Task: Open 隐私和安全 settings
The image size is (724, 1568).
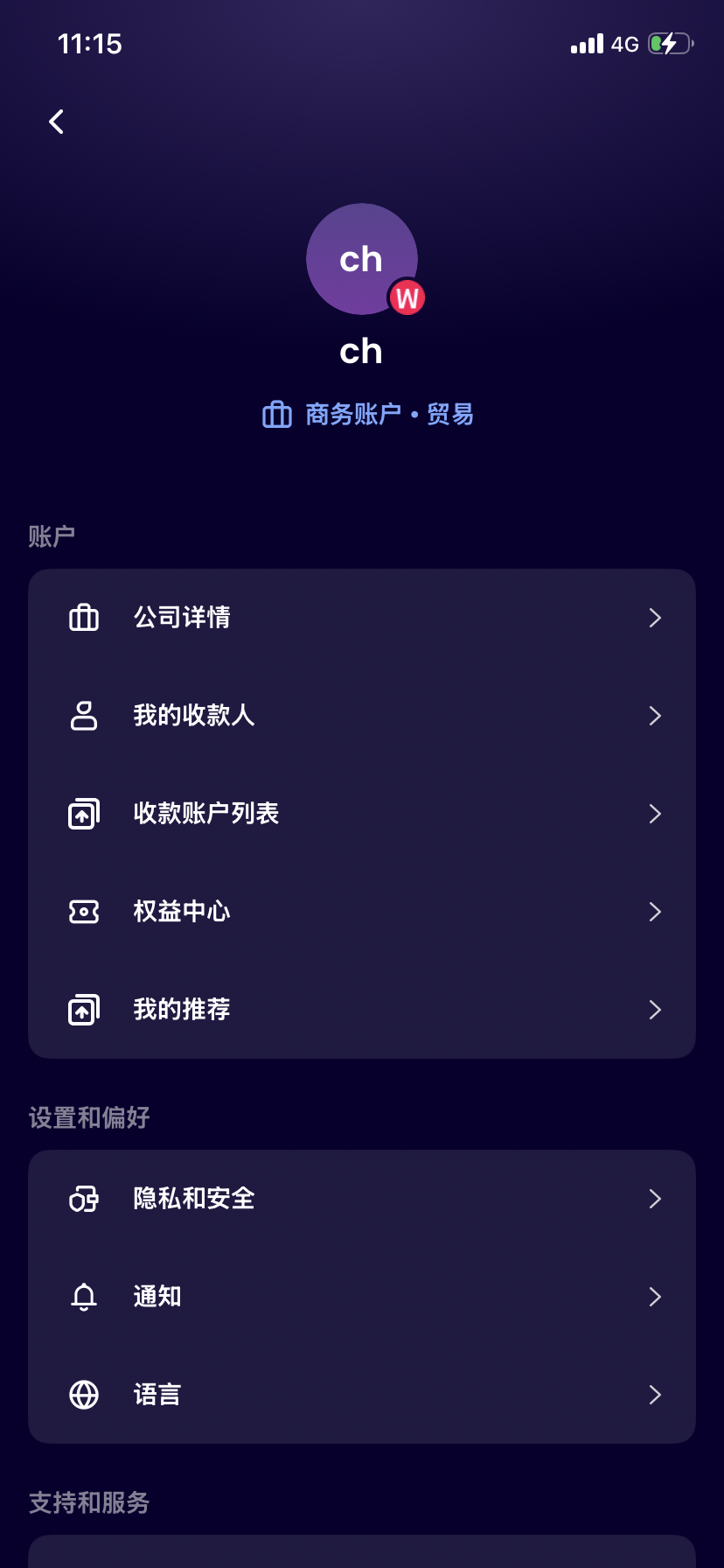Action: [x=362, y=1199]
